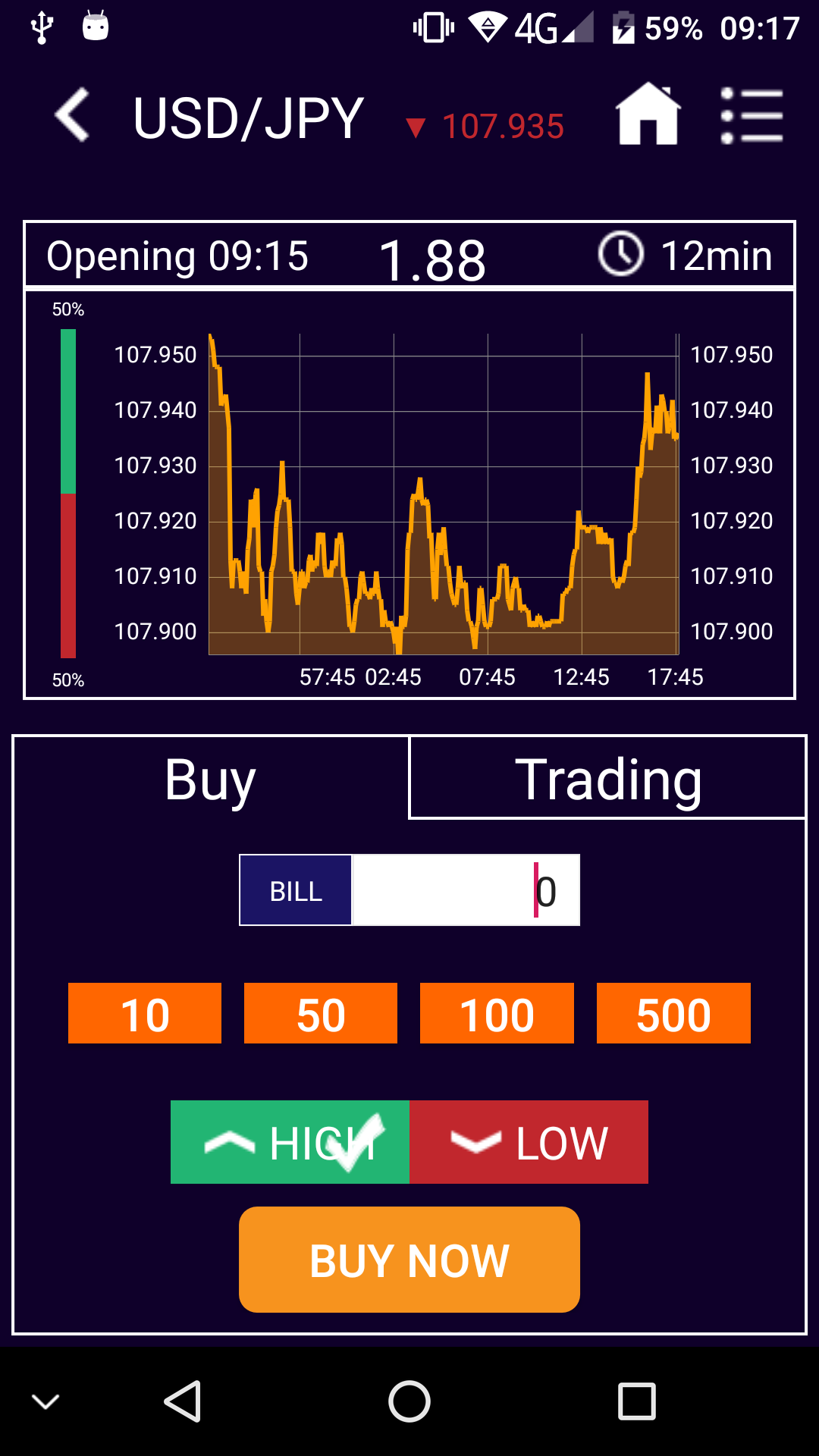Choose the HIGH prediction option
This screenshot has width=819, height=1456.
coord(290,1142)
